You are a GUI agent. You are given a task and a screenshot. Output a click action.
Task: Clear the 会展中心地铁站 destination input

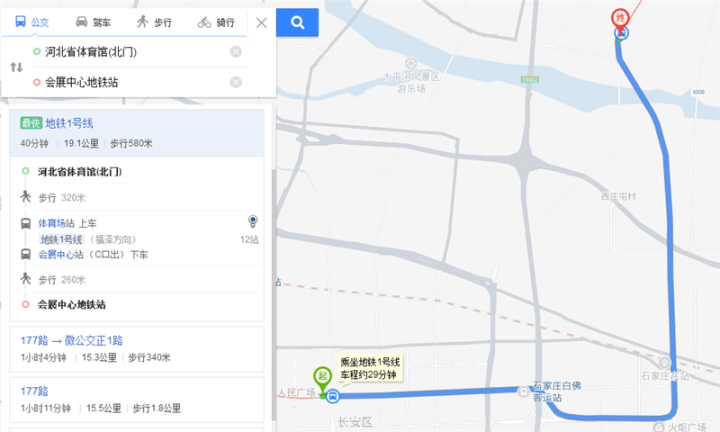236,82
